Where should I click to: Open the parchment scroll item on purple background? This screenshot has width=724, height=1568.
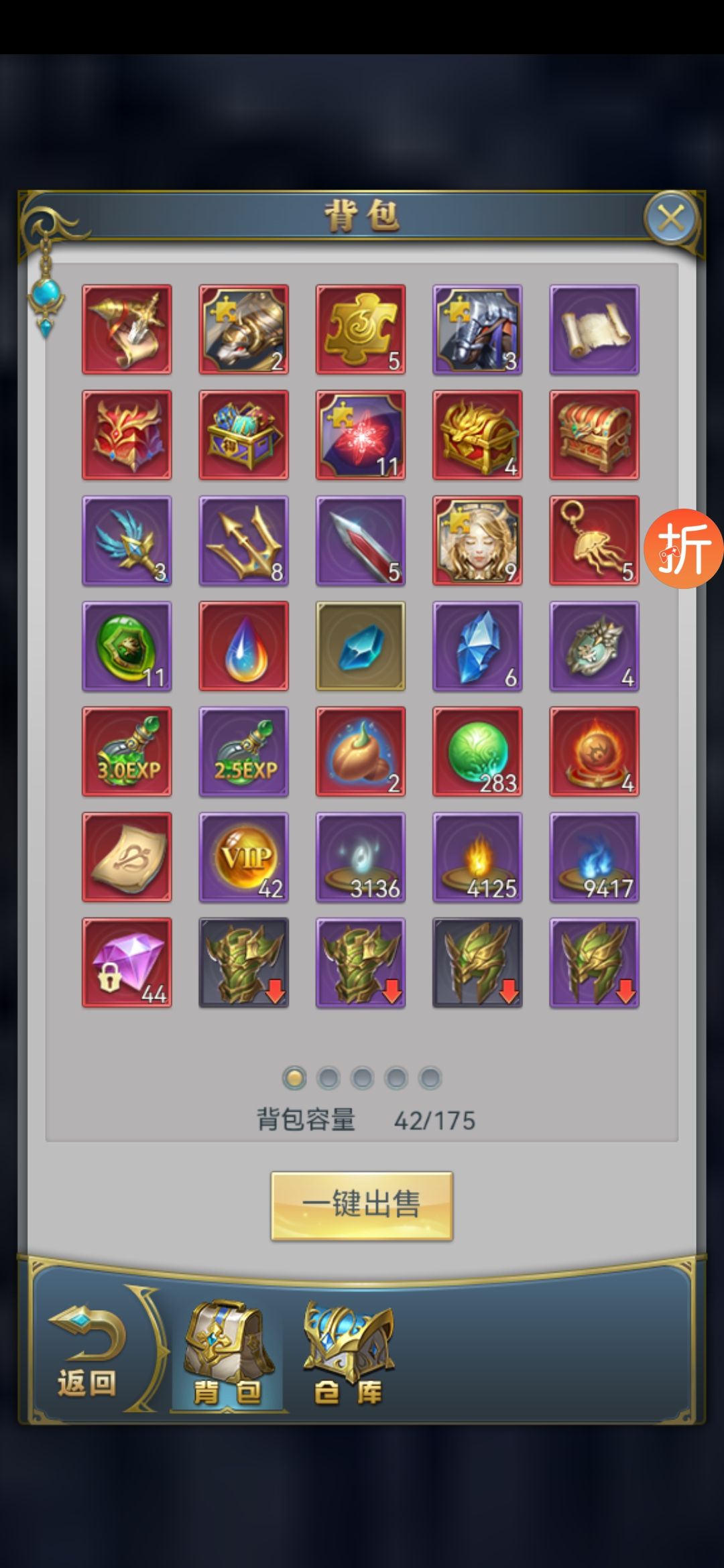tap(594, 329)
